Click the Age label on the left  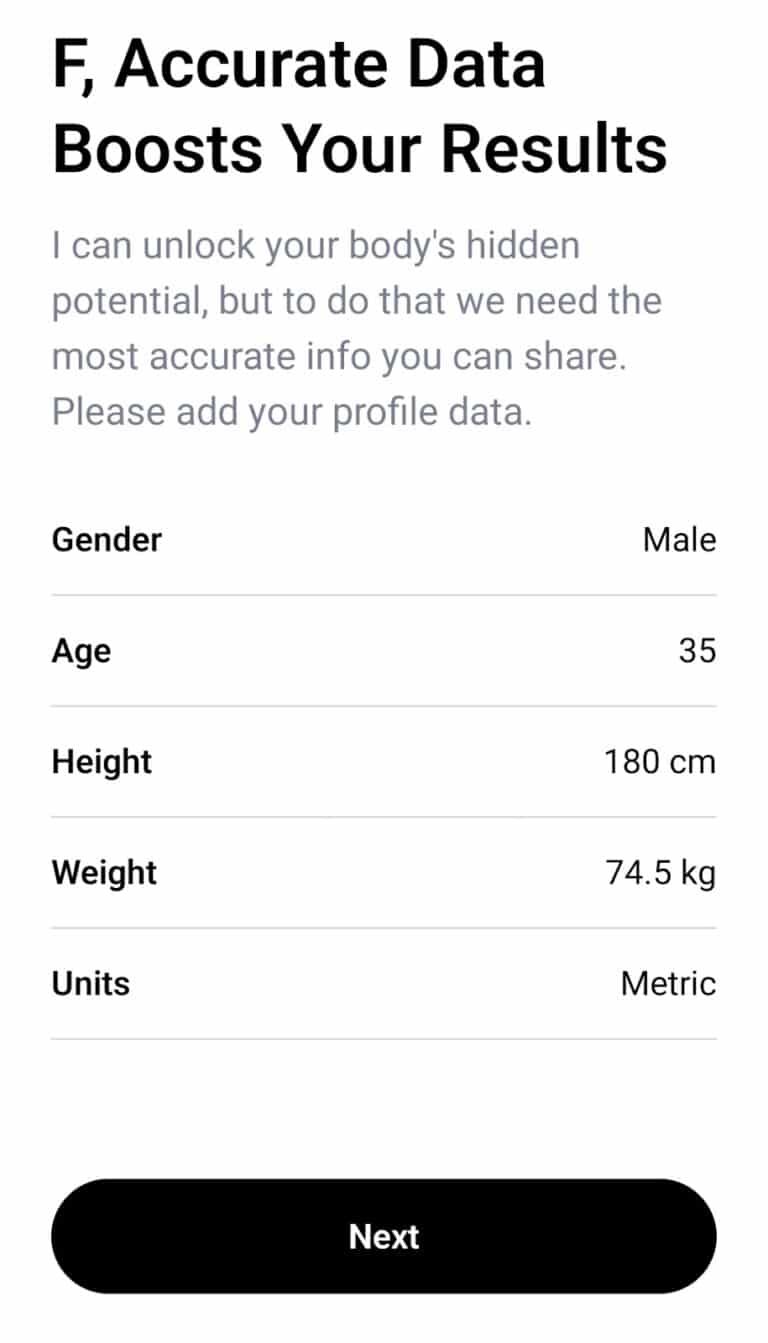pos(81,651)
